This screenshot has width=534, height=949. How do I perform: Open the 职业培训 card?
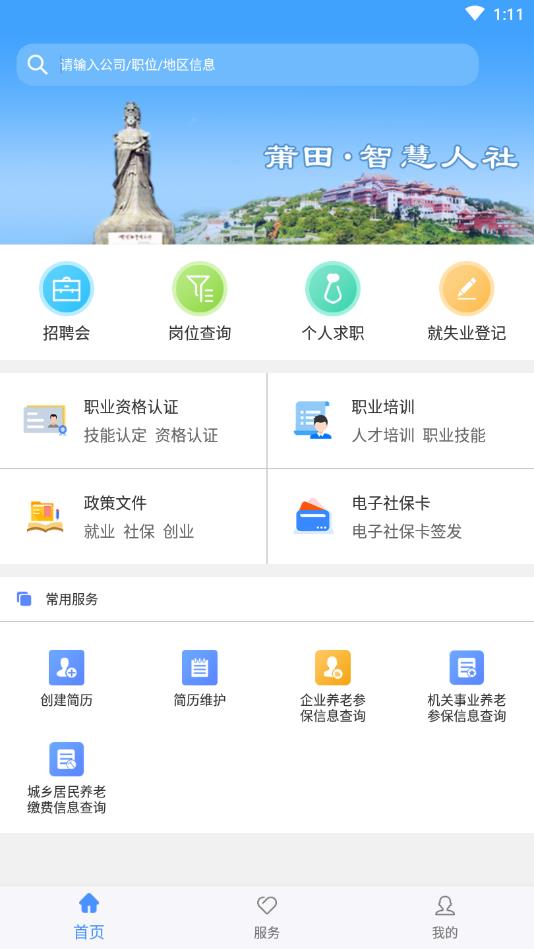point(401,421)
